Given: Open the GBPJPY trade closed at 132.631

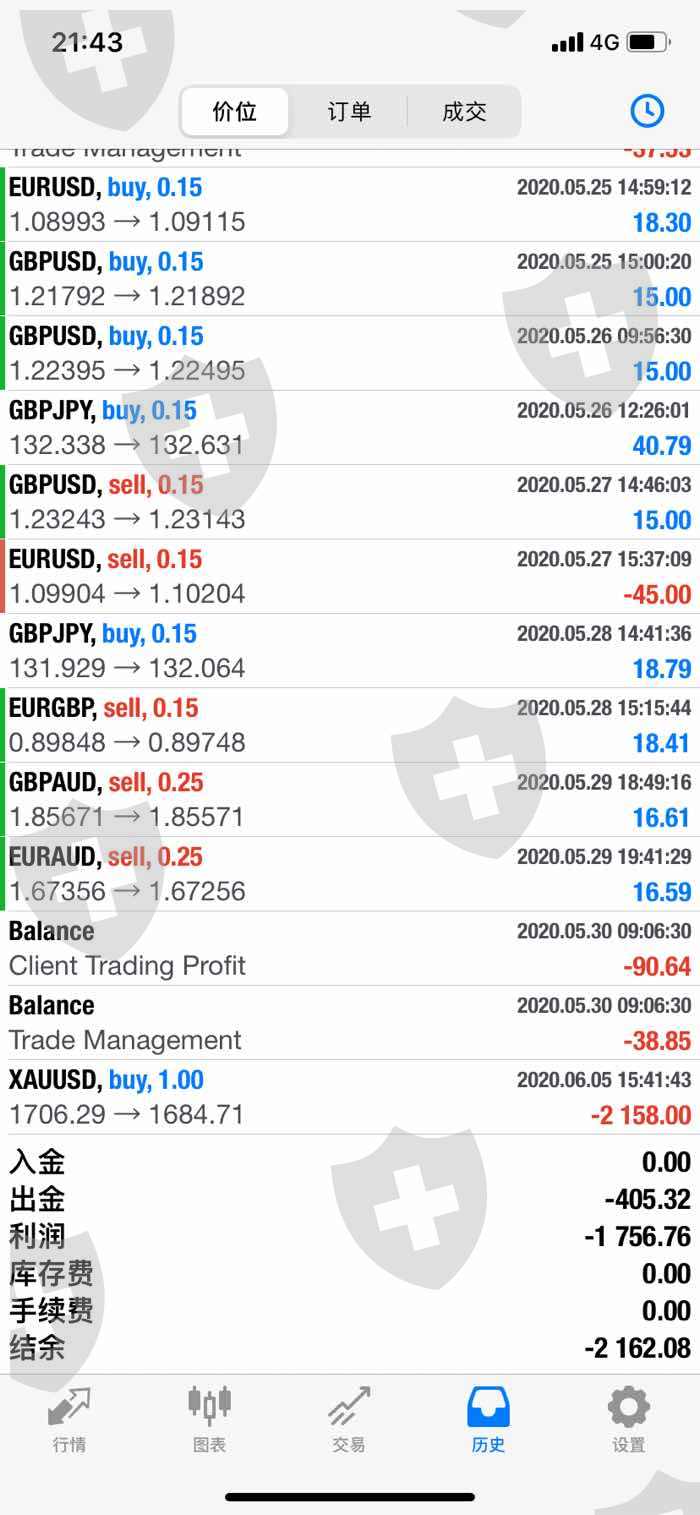Looking at the screenshot, I should (x=350, y=427).
